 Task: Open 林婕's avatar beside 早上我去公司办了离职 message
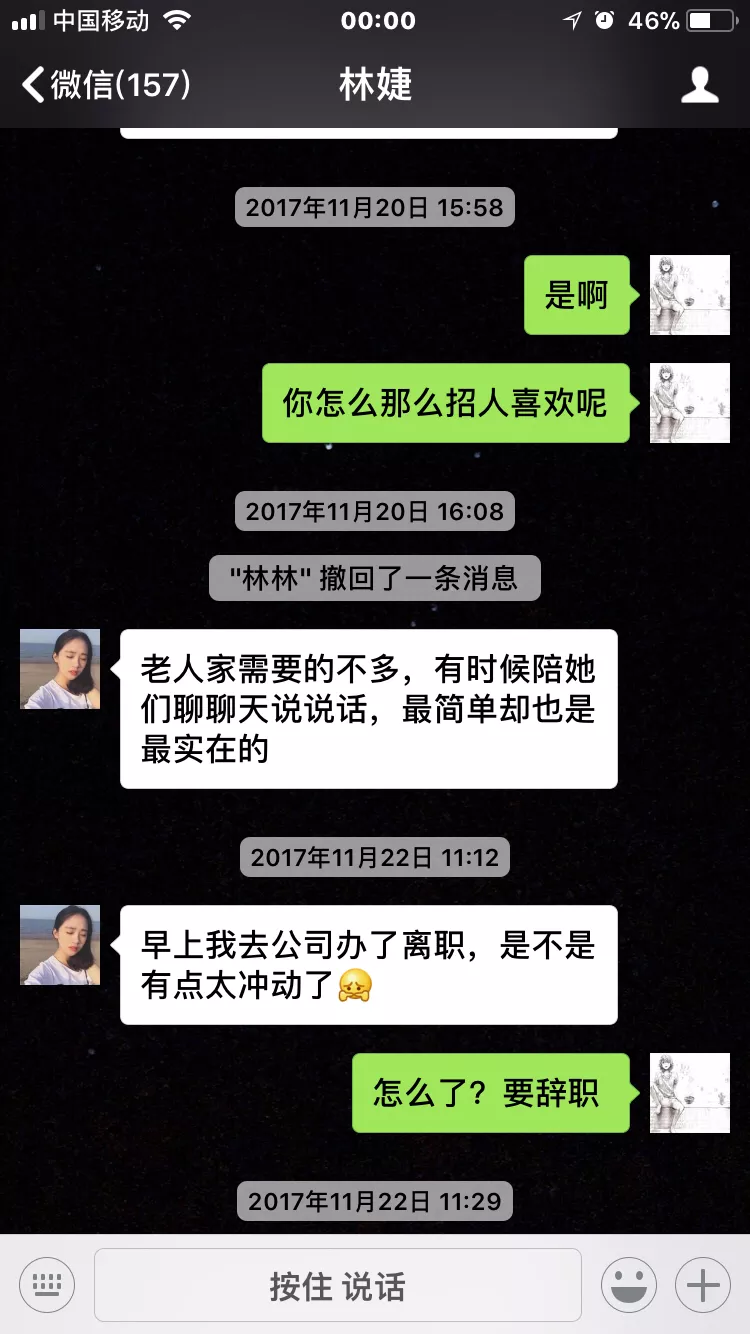(x=60, y=945)
